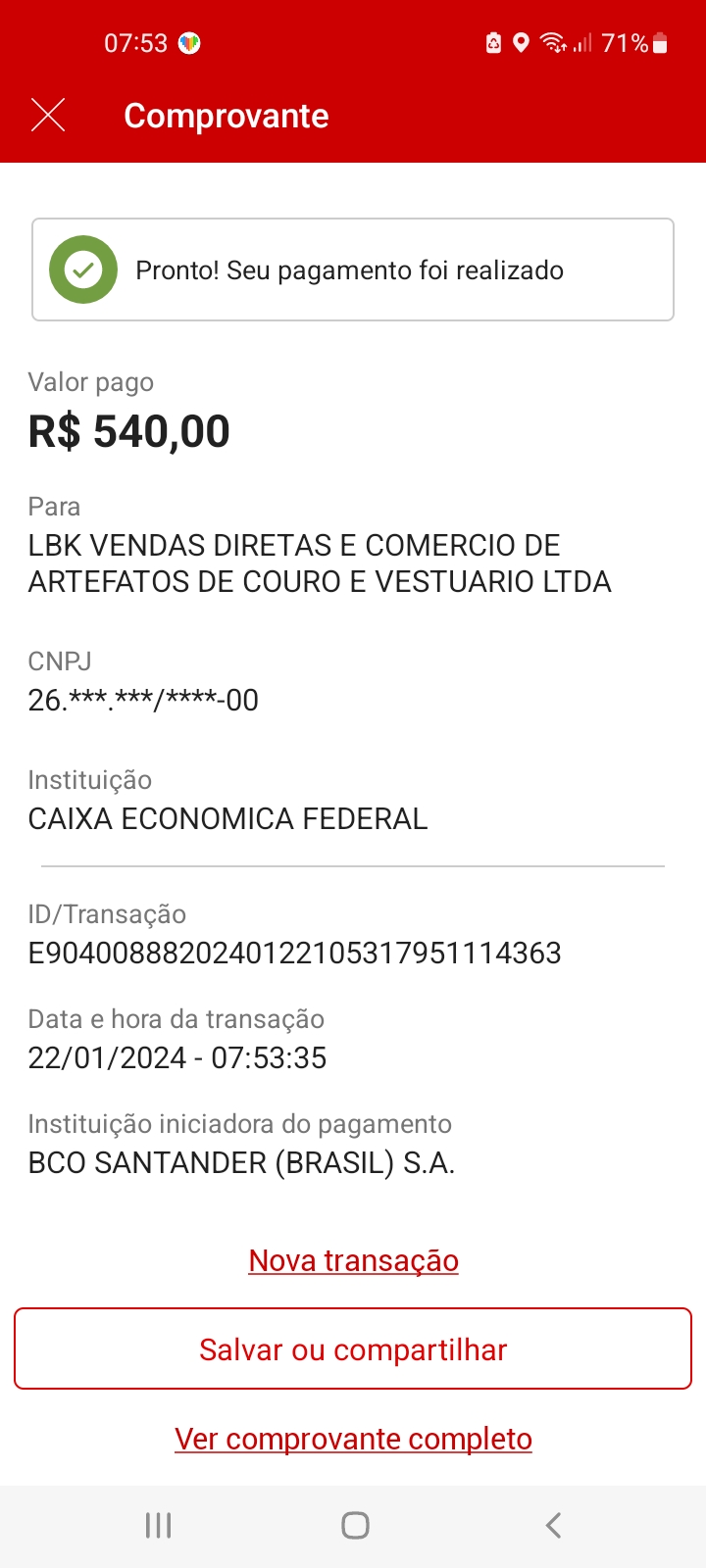Go back using system navigation

[x=553, y=1525]
